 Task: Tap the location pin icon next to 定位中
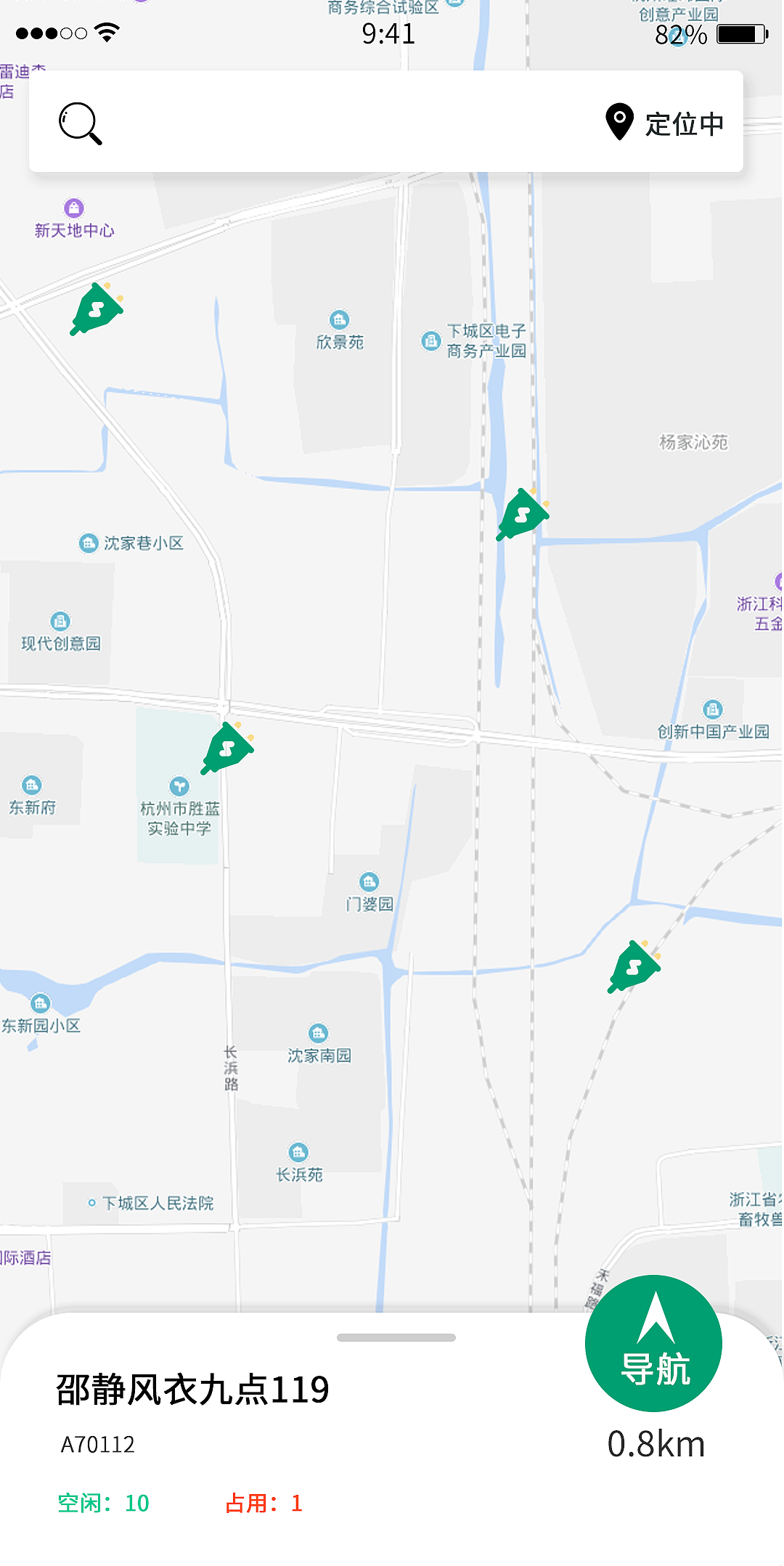point(618,122)
